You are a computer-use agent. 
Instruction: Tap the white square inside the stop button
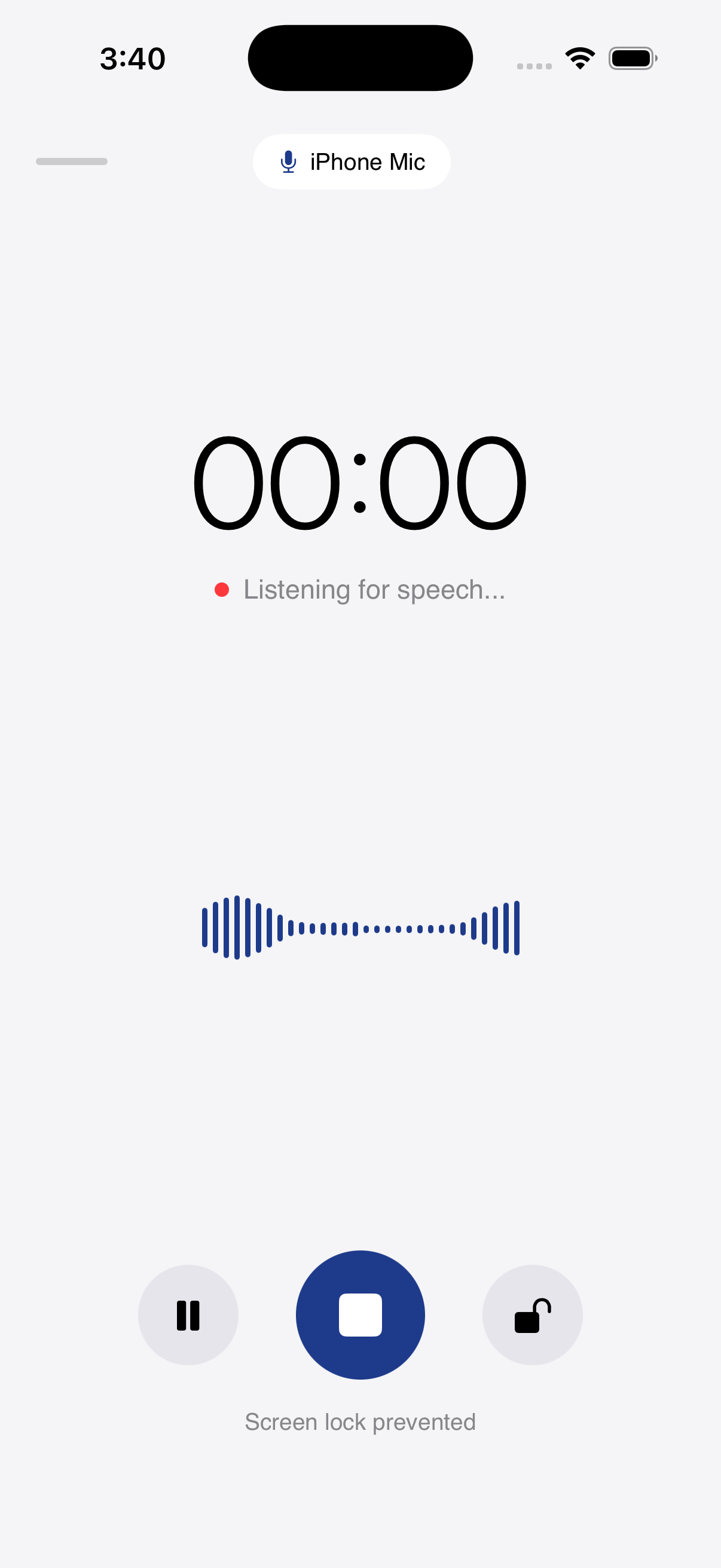(360, 1315)
